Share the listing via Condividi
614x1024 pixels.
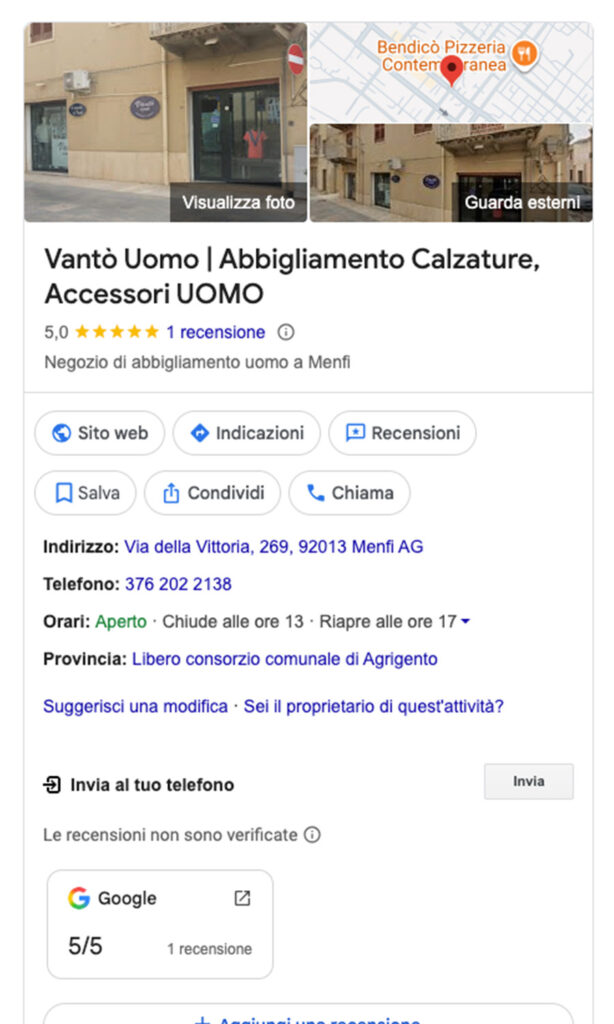pos(214,493)
